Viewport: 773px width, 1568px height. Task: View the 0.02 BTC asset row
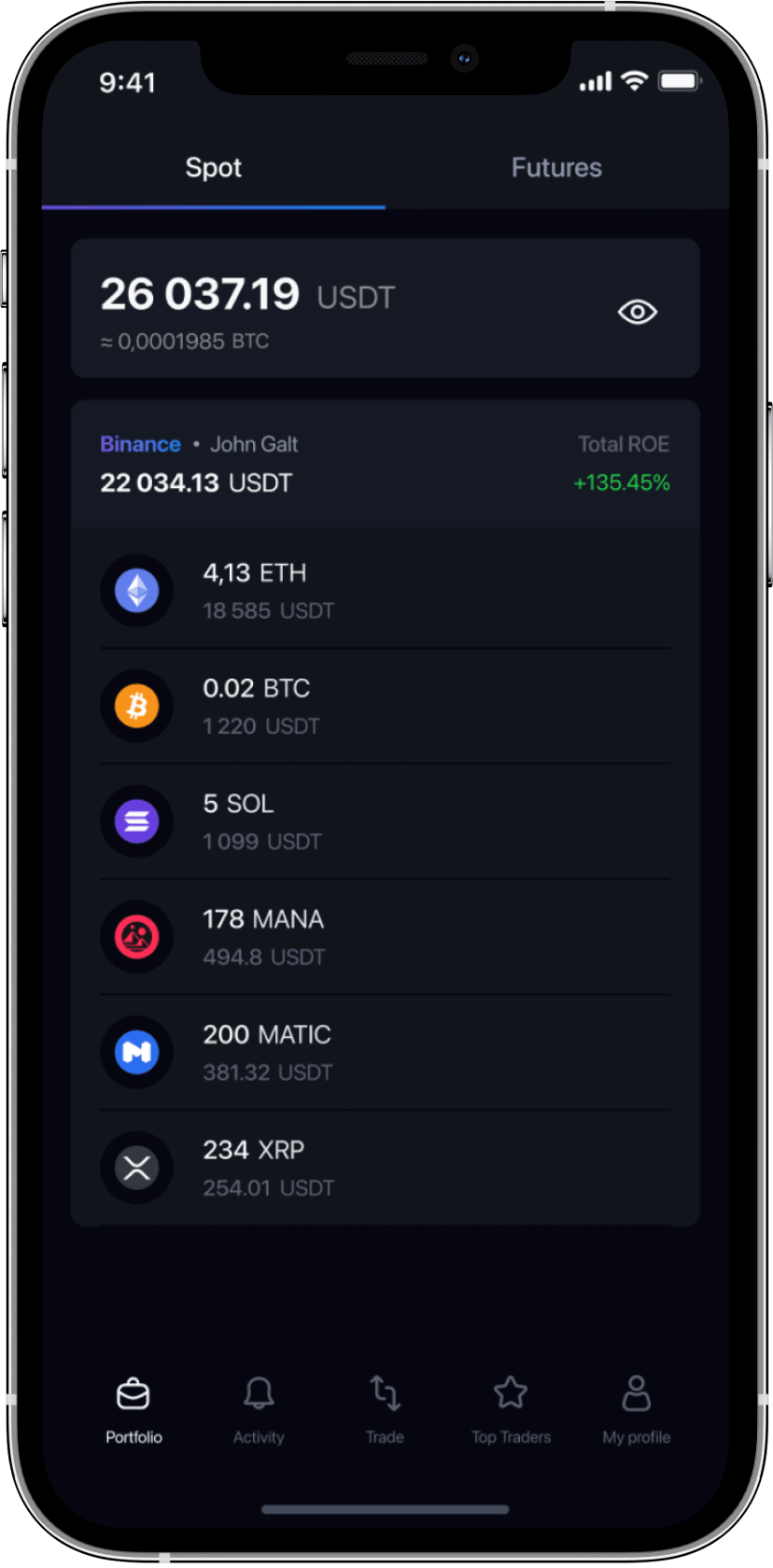click(385, 706)
